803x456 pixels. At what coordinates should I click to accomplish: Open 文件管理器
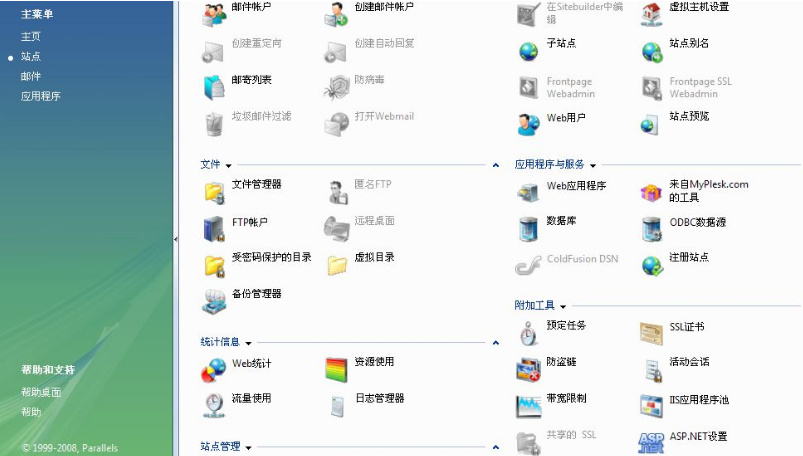(256, 185)
